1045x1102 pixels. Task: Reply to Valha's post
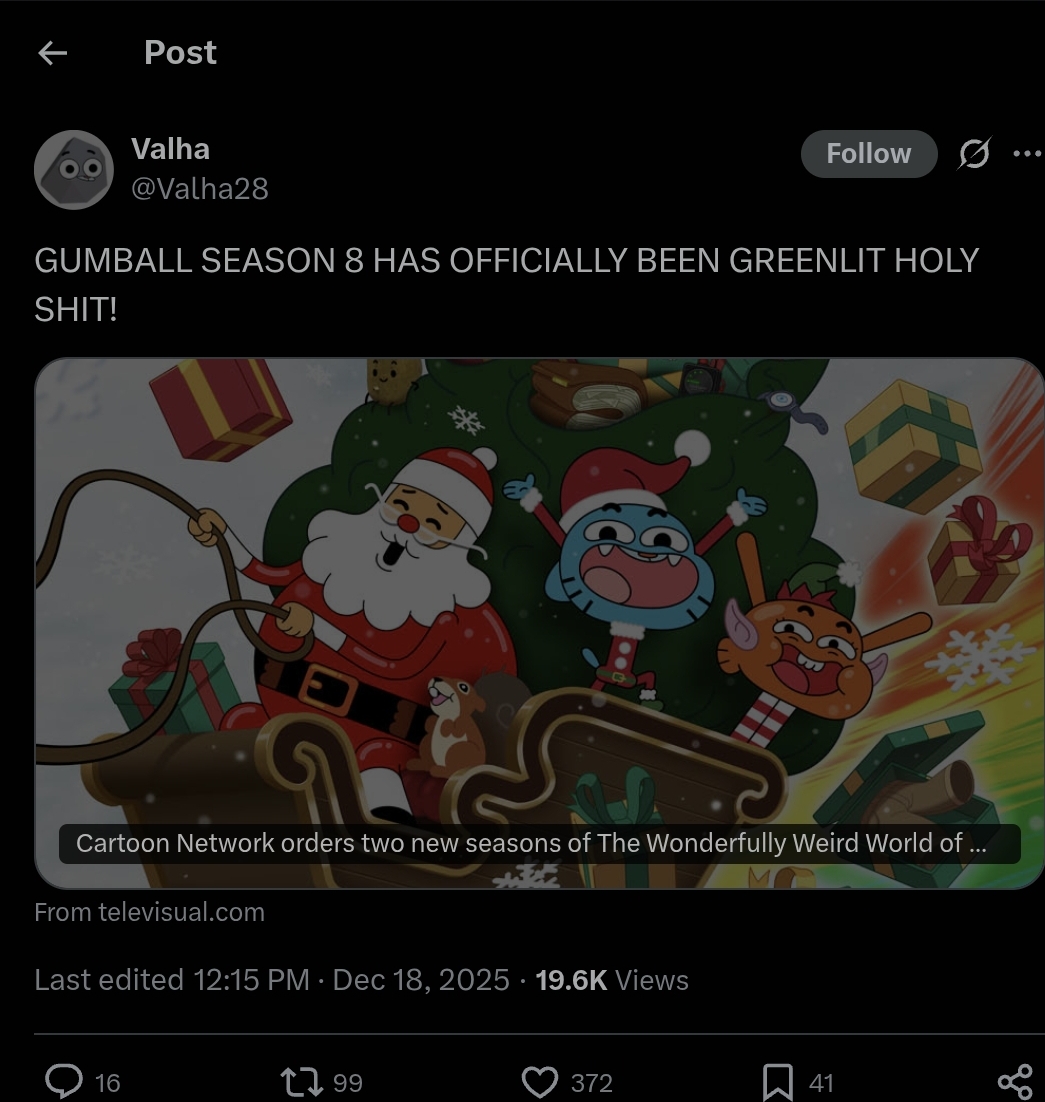(66, 1081)
